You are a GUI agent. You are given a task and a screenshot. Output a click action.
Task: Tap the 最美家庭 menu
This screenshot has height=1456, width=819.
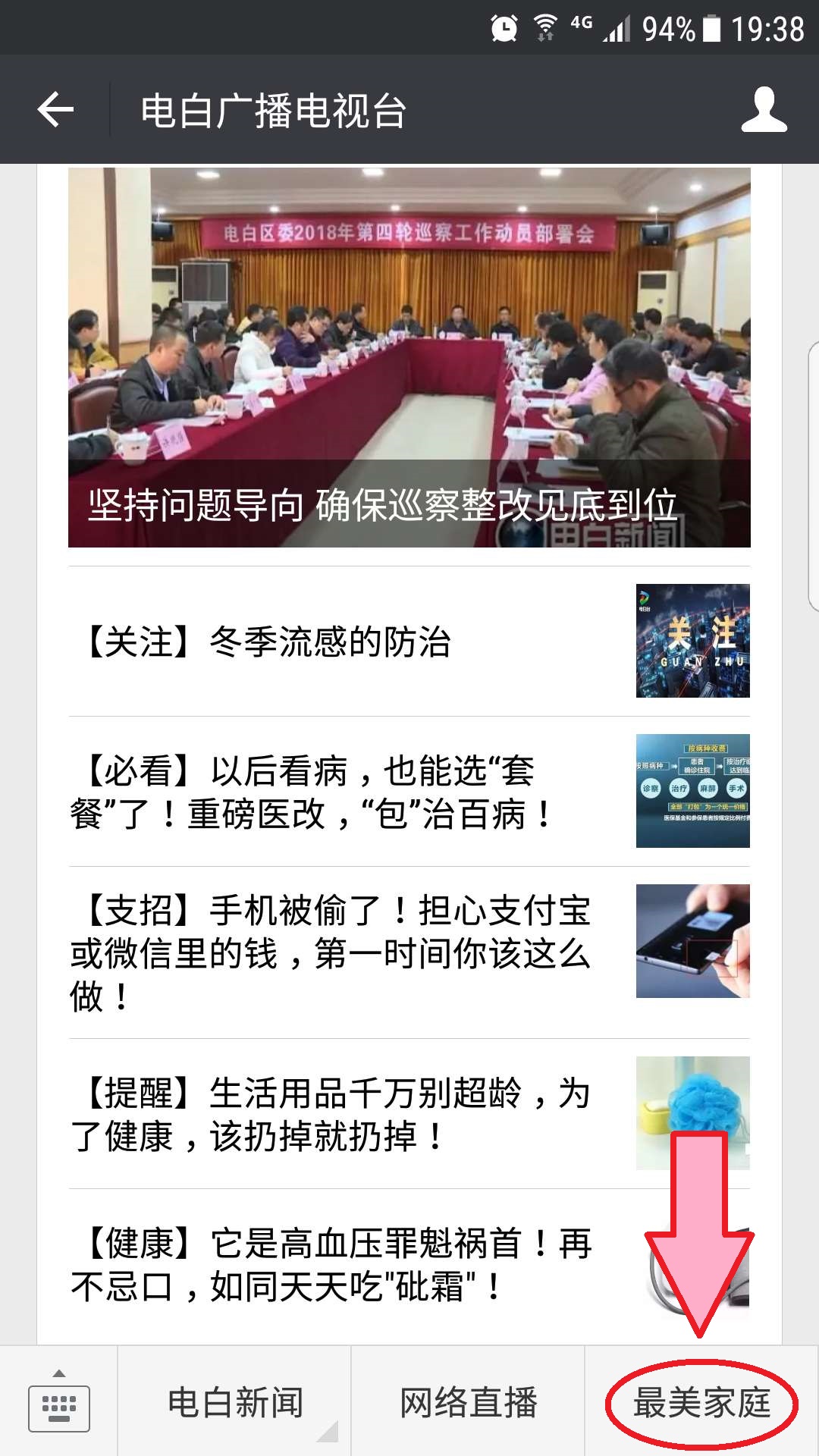click(701, 1403)
